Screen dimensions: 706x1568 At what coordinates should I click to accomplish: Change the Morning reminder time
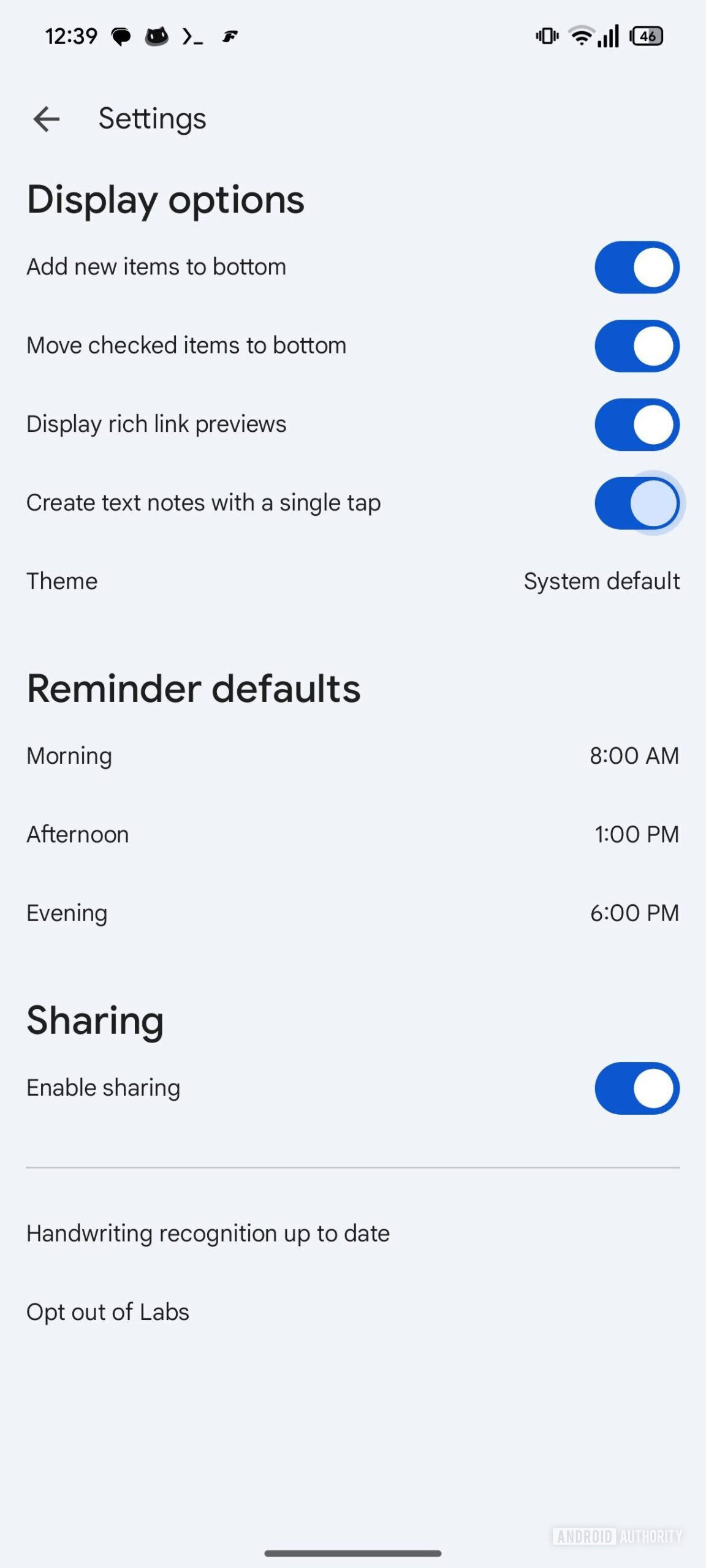pos(353,756)
